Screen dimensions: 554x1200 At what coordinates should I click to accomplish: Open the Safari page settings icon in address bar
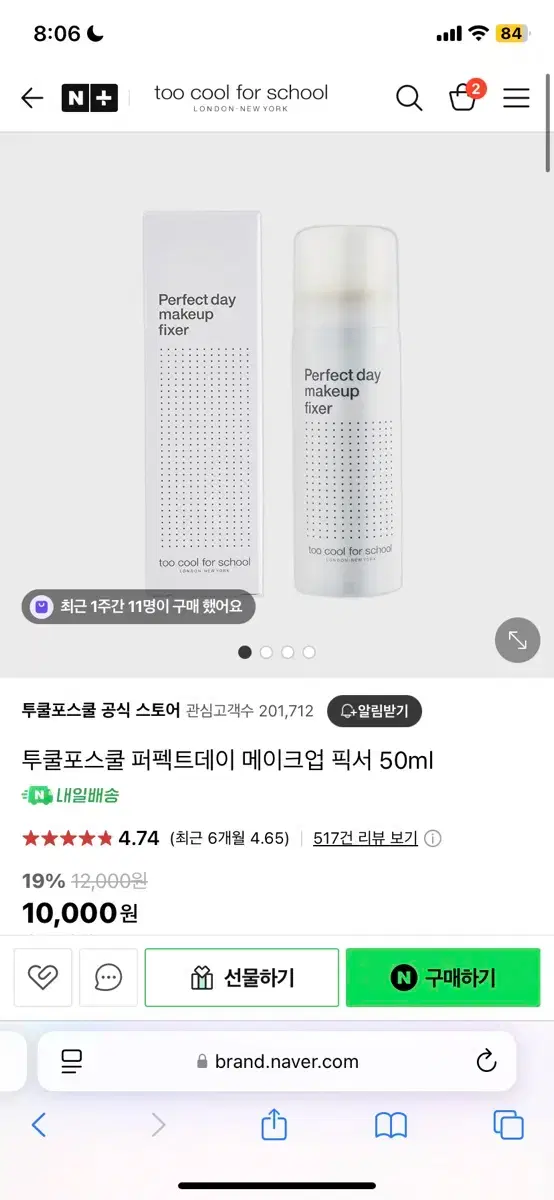71,1061
